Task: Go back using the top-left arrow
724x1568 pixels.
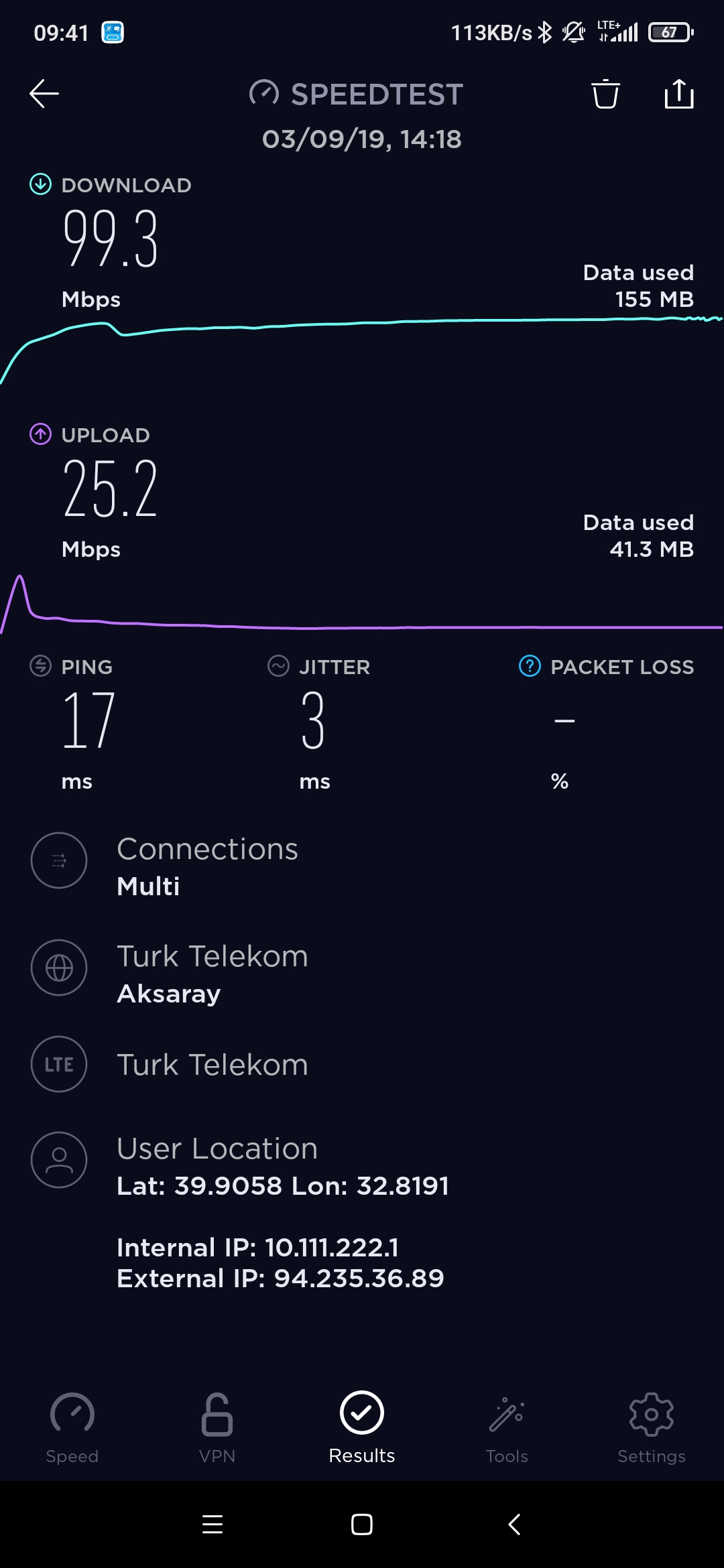Action: [x=44, y=94]
